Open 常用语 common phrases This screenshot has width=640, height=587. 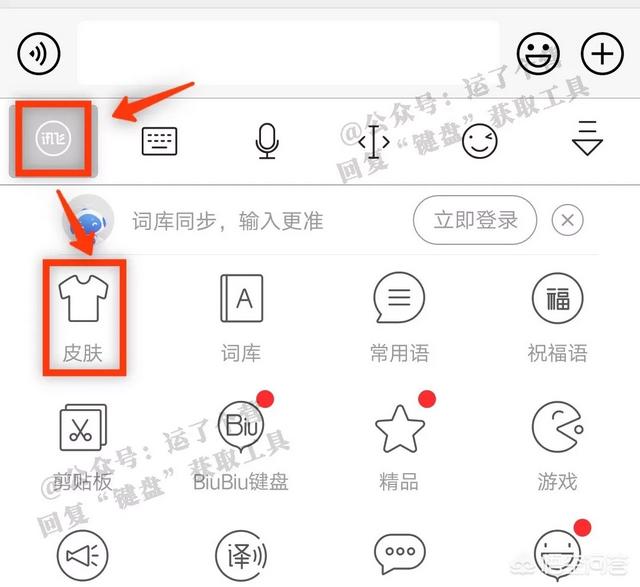coord(399,315)
